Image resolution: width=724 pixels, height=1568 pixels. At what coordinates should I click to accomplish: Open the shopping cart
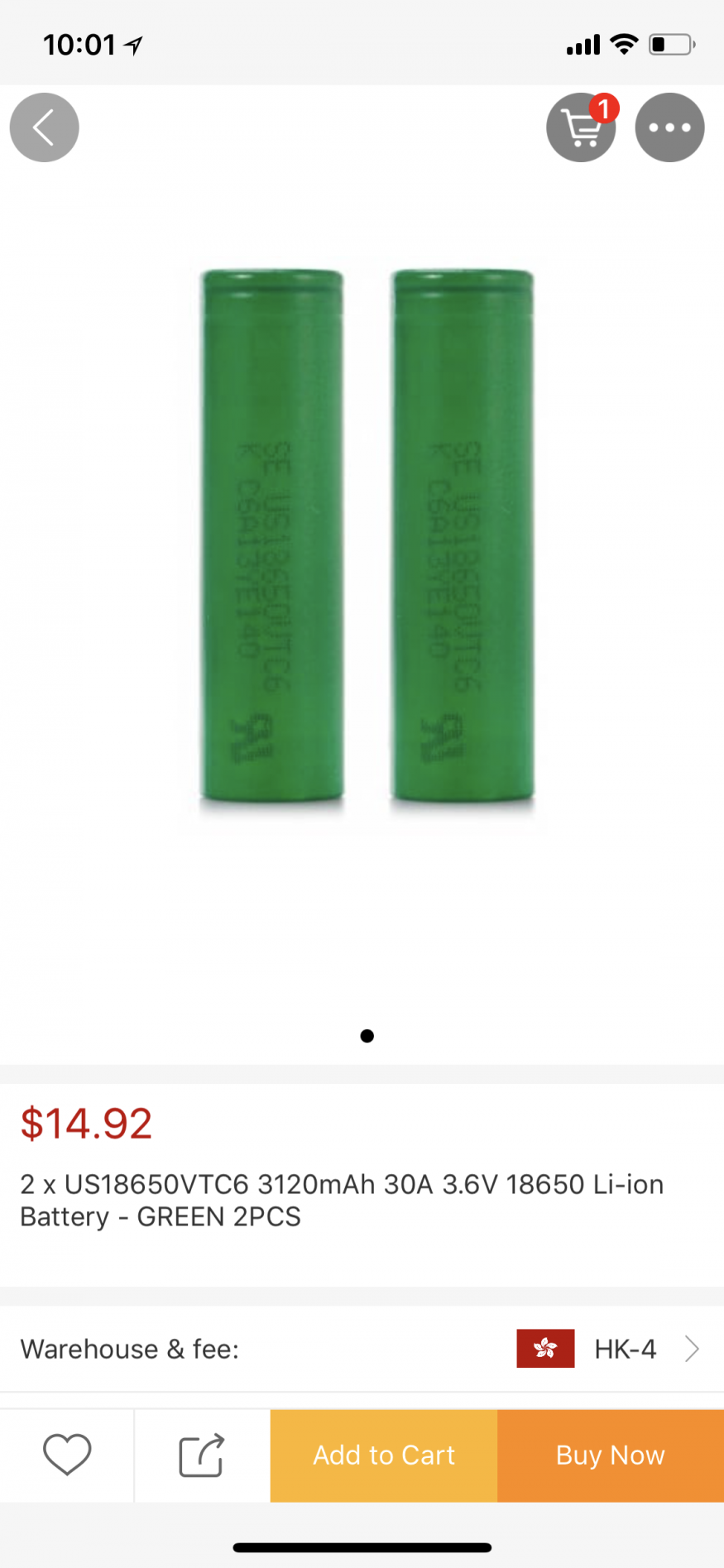581,128
